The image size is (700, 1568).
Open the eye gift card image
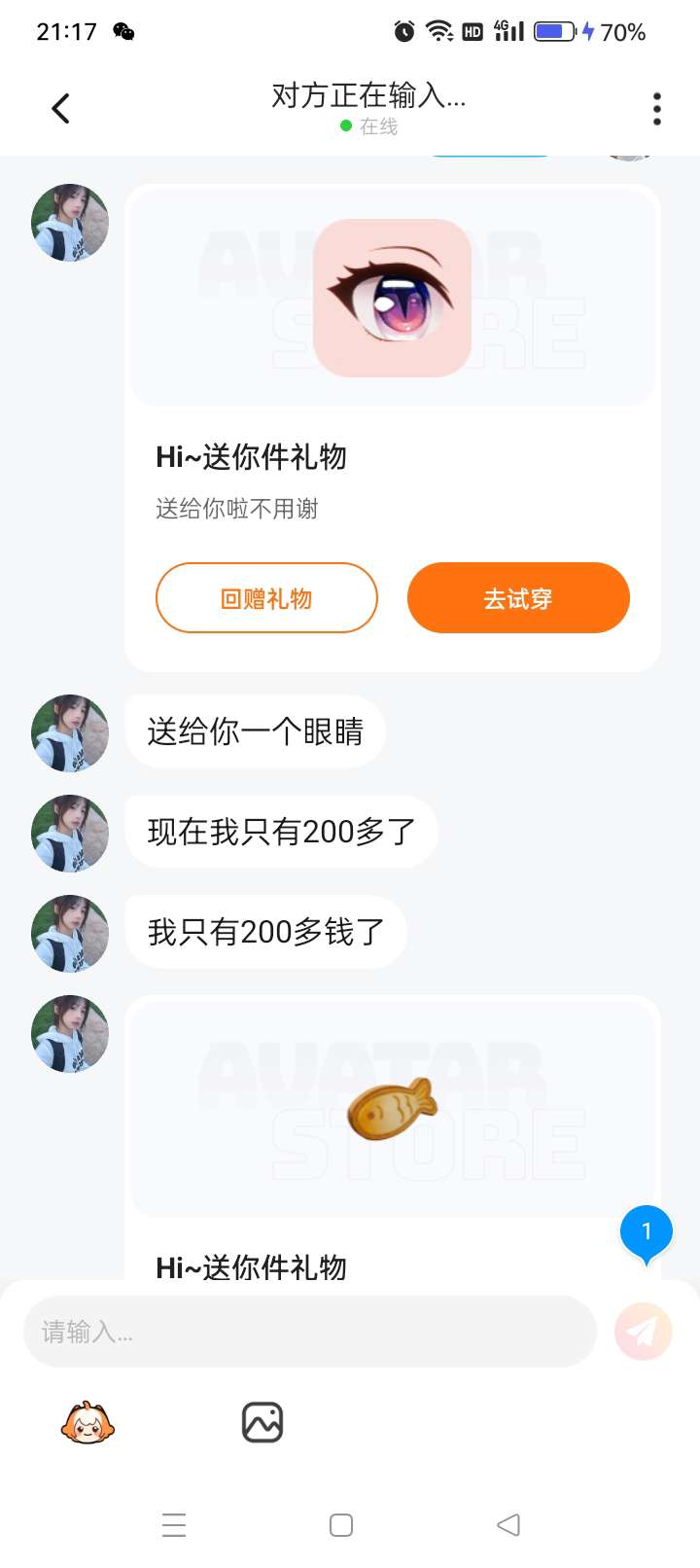pos(393,298)
